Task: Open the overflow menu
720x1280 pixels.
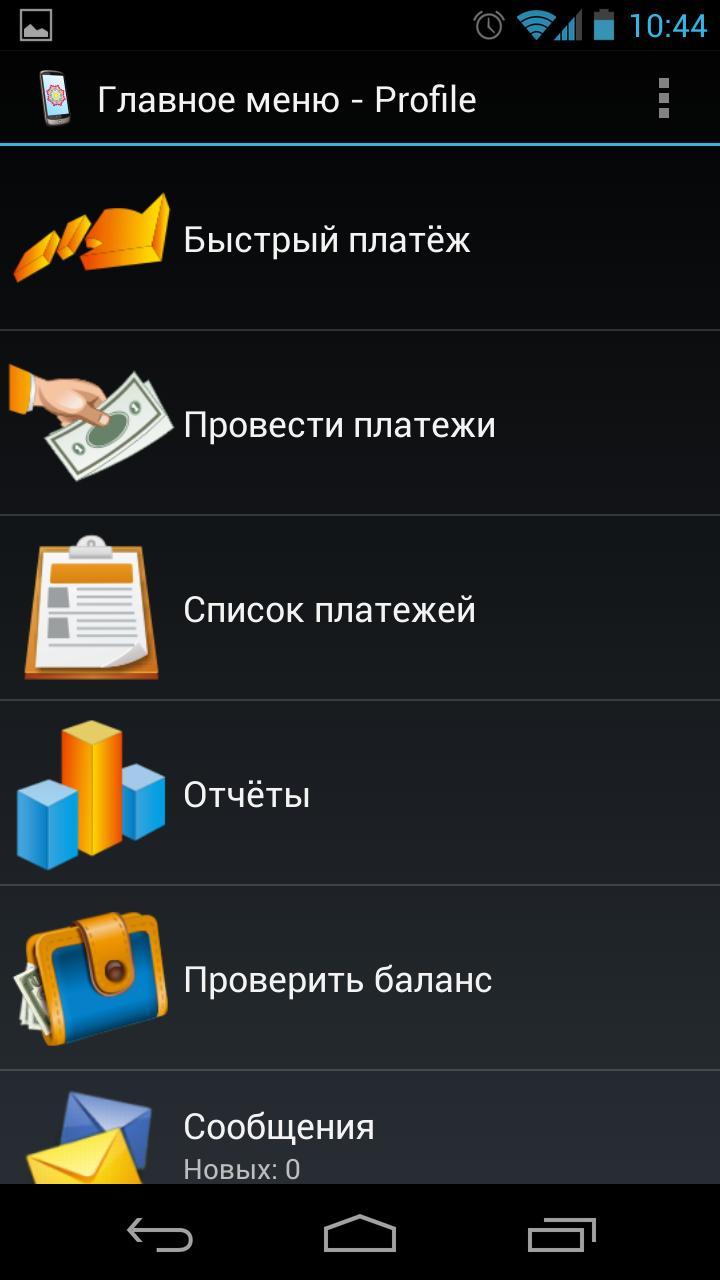Action: pyautogui.click(x=663, y=99)
